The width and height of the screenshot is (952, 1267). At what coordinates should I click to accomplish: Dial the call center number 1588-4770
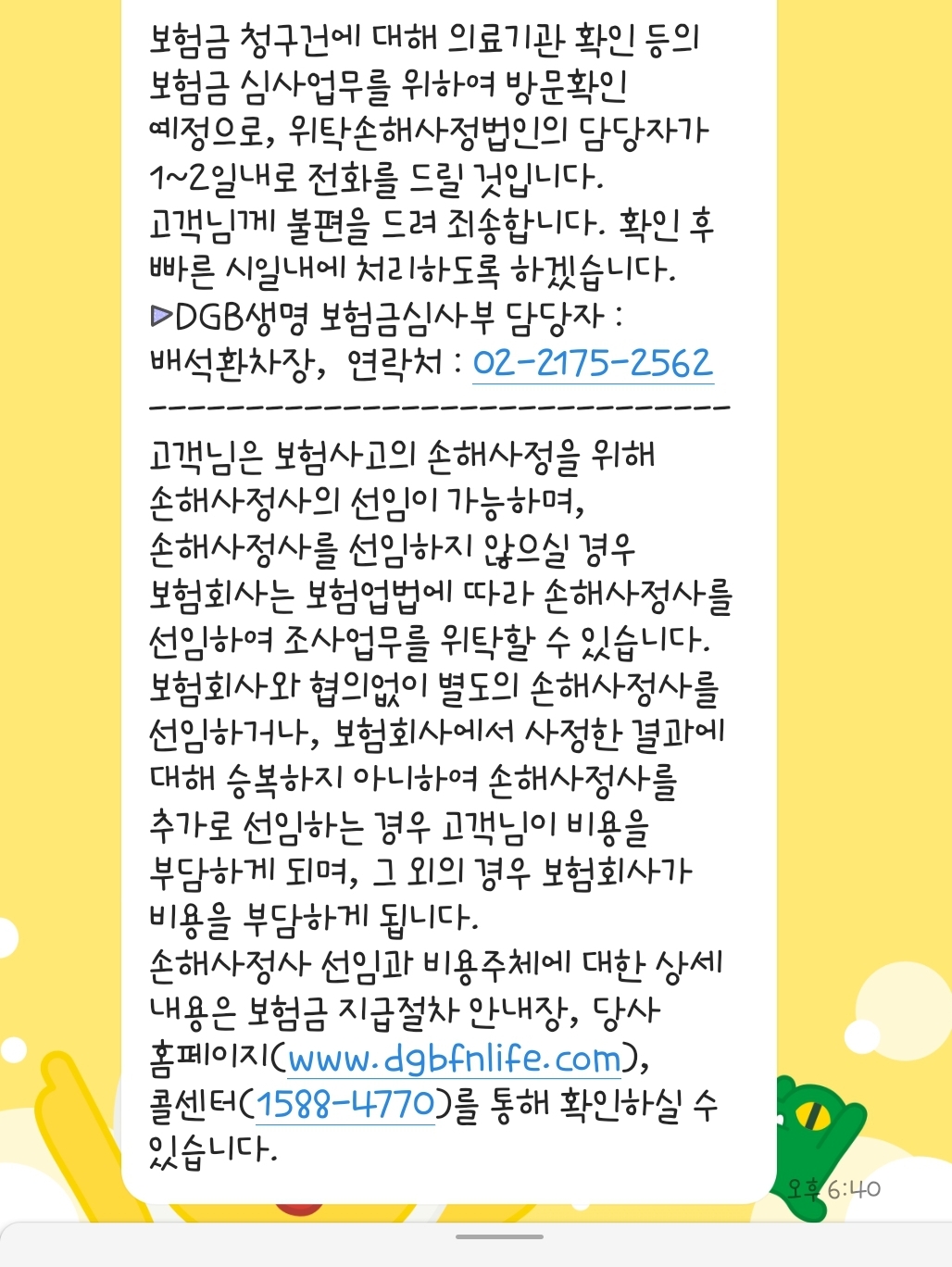(345, 1103)
